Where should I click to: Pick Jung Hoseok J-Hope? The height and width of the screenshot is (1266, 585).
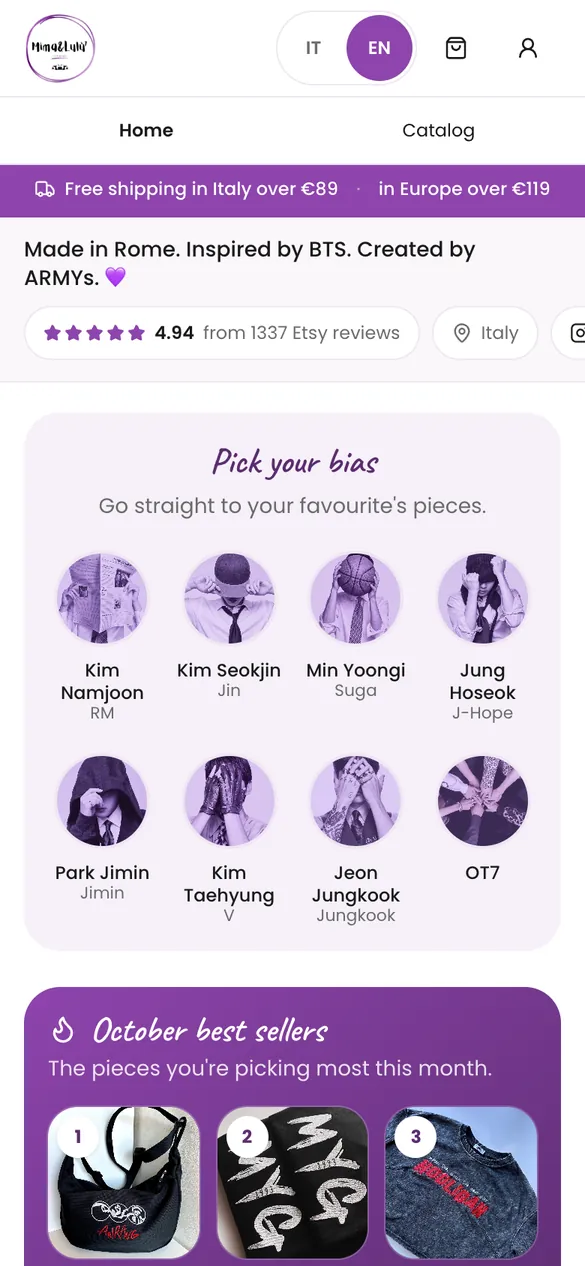click(x=483, y=637)
